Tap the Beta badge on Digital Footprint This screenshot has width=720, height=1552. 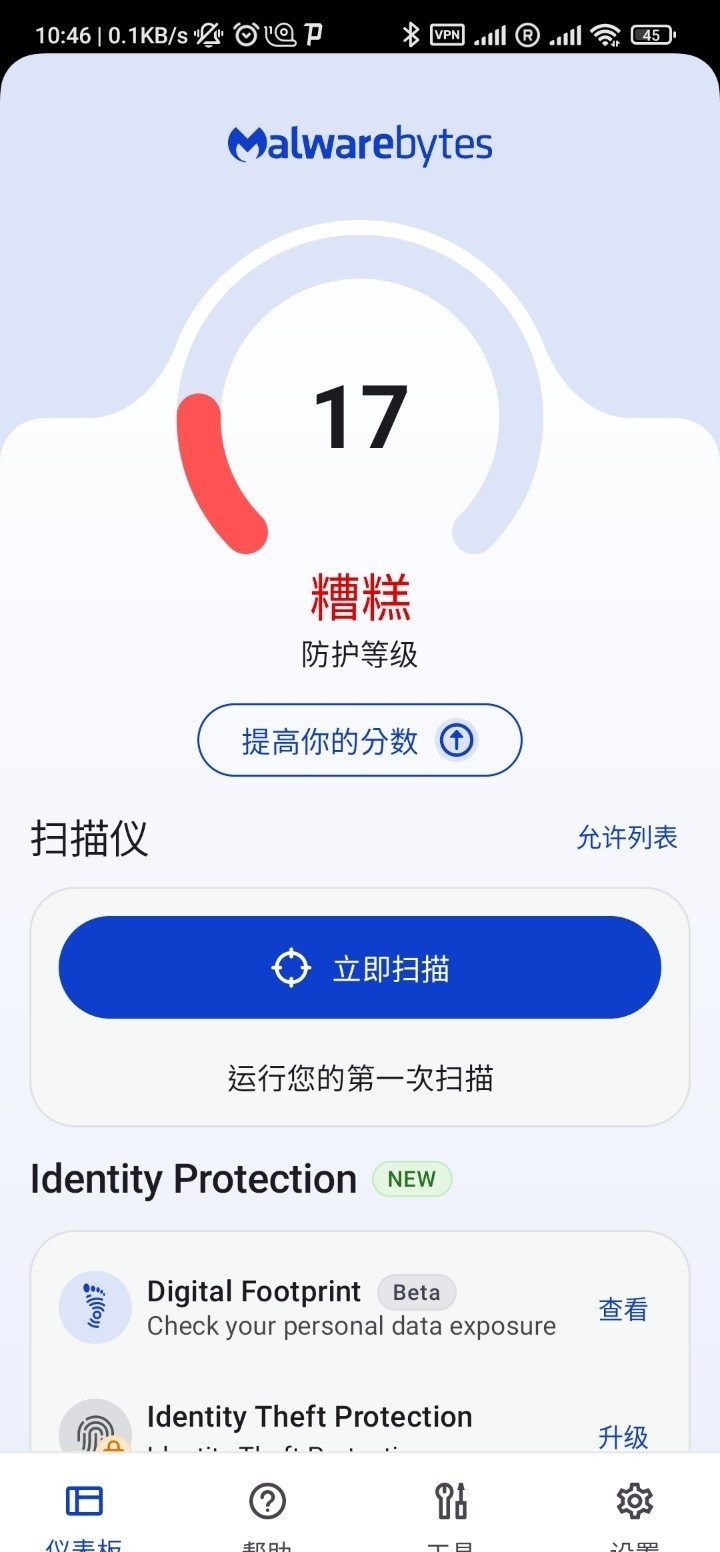pos(416,1292)
